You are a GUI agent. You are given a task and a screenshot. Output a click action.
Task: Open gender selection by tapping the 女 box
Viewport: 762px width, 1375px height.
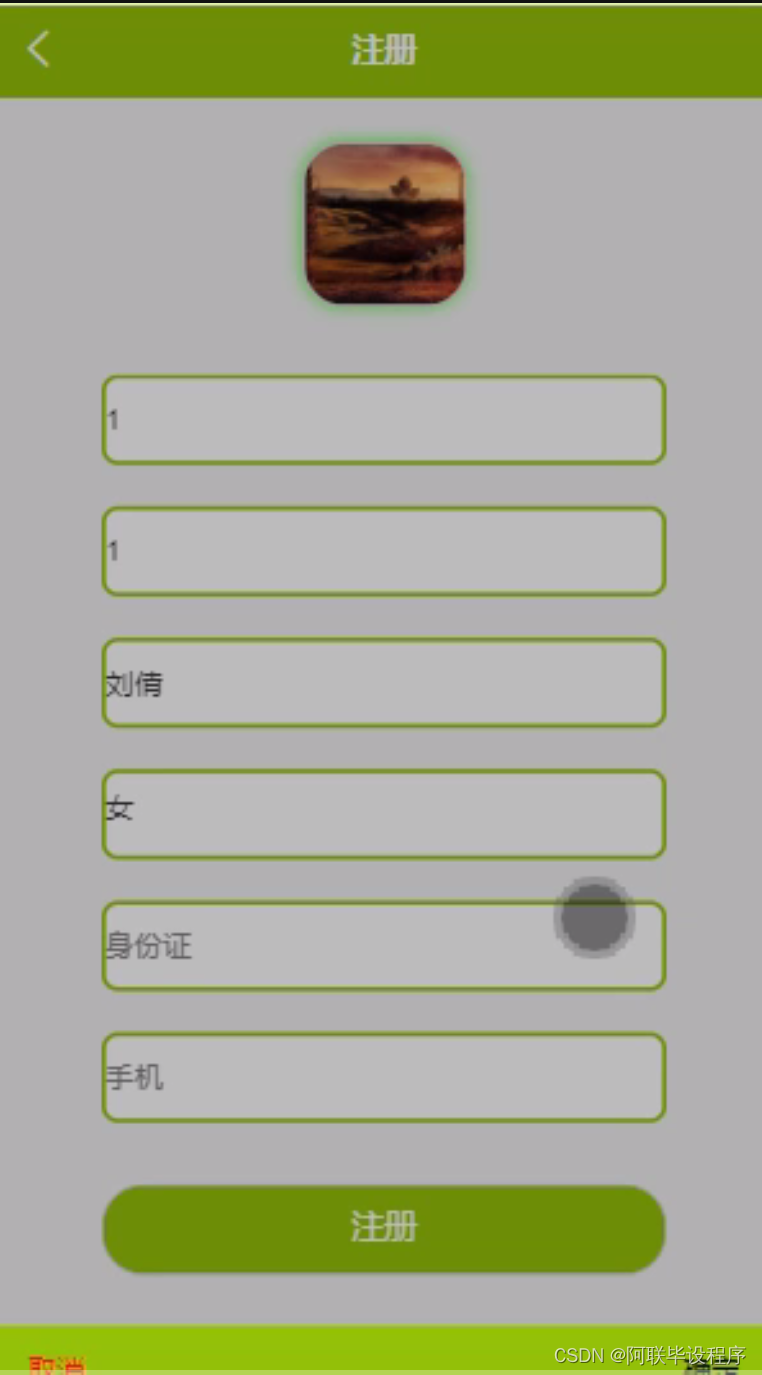coord(383,813)
